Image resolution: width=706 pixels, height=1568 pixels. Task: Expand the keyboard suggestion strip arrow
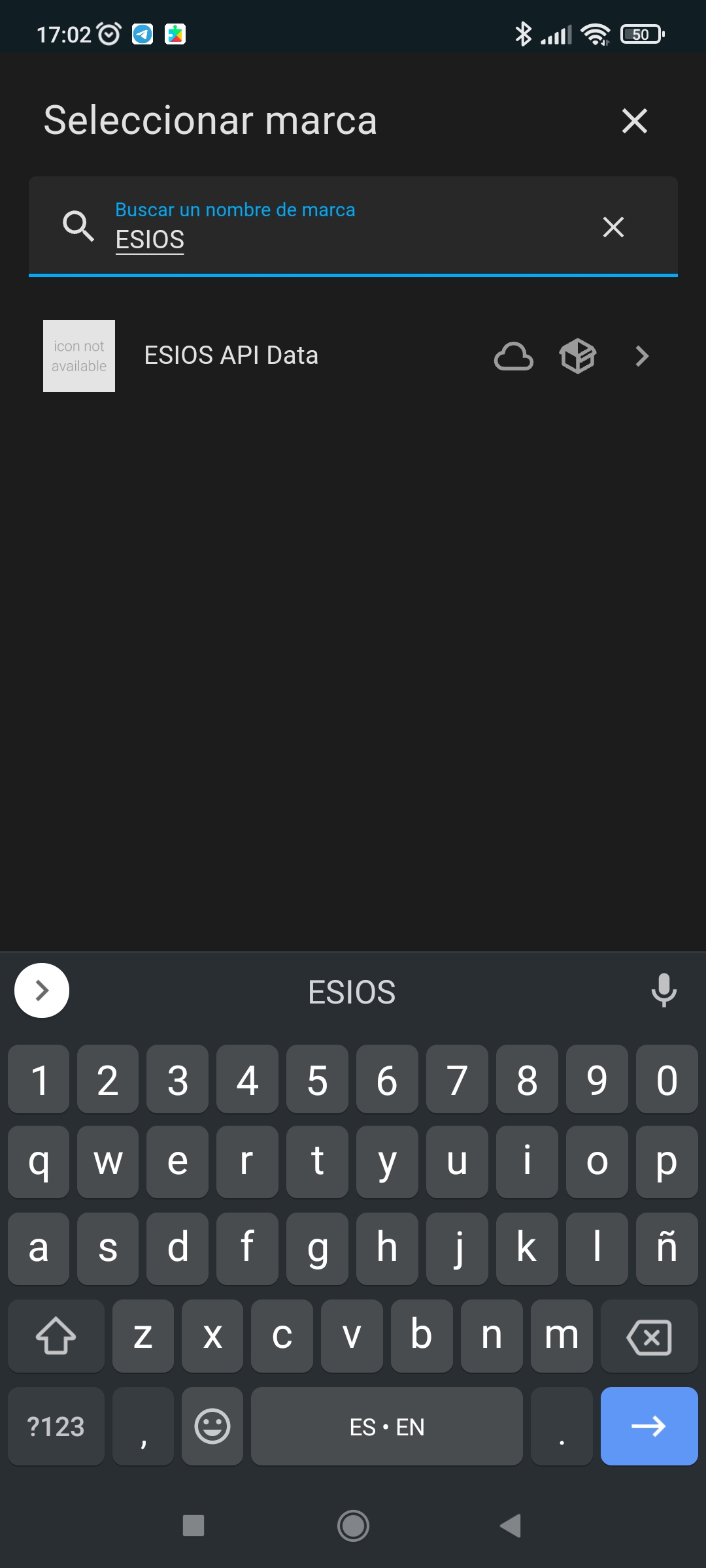pyautogui.click(x=41, y=990)
